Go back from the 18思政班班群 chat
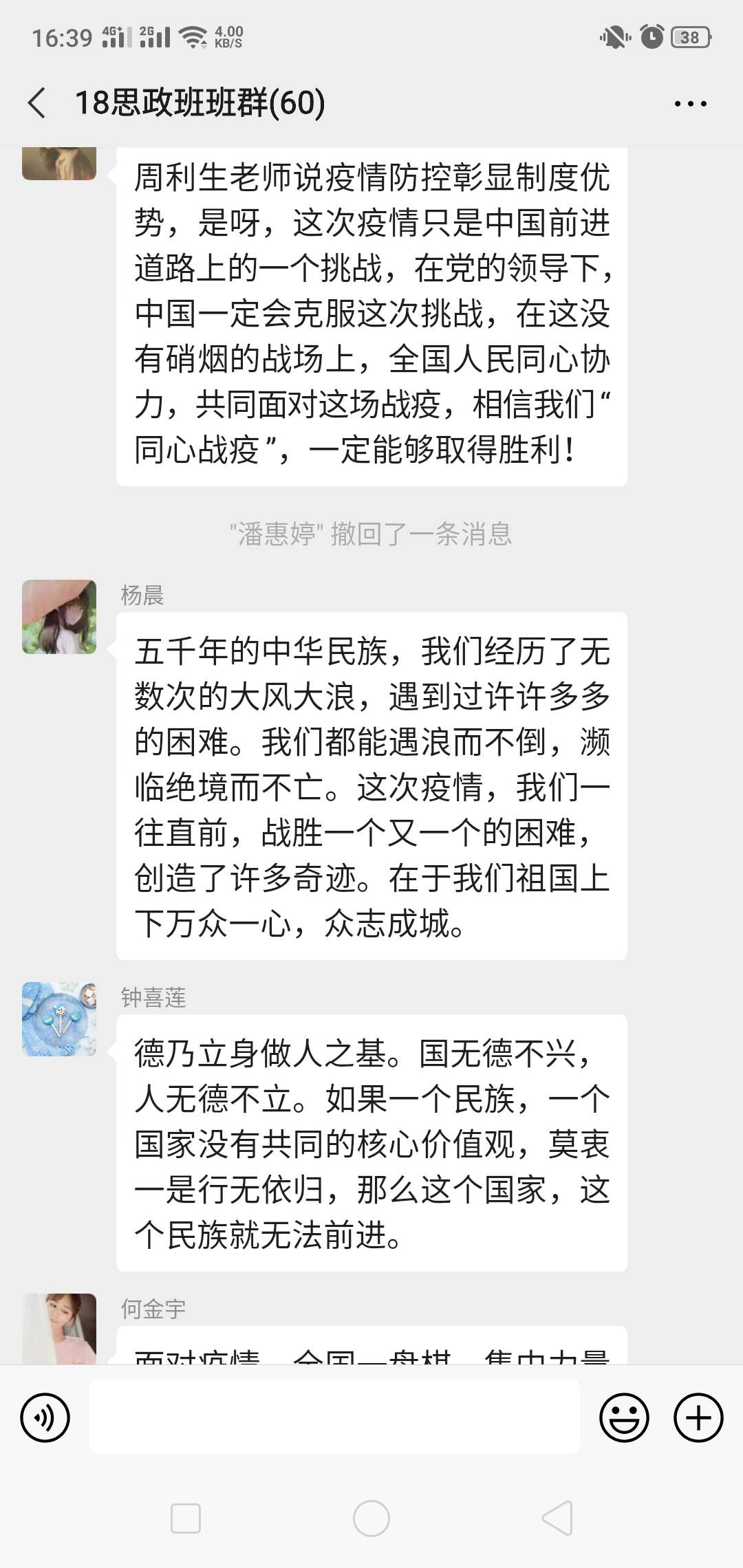Viewport: 743px width, 1568px height. tap(37, 103)
